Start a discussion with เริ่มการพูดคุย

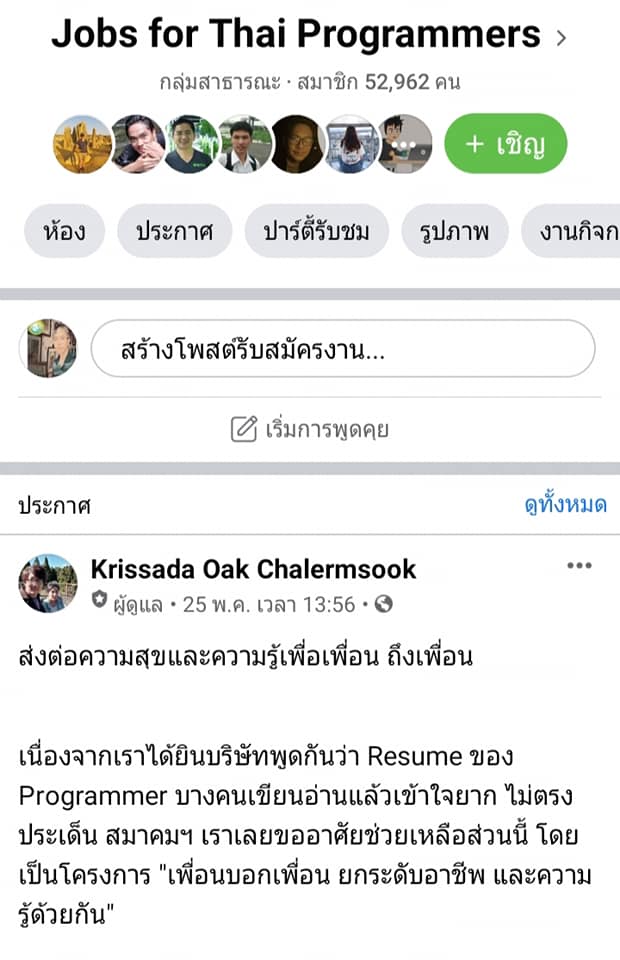coord(310,430)
